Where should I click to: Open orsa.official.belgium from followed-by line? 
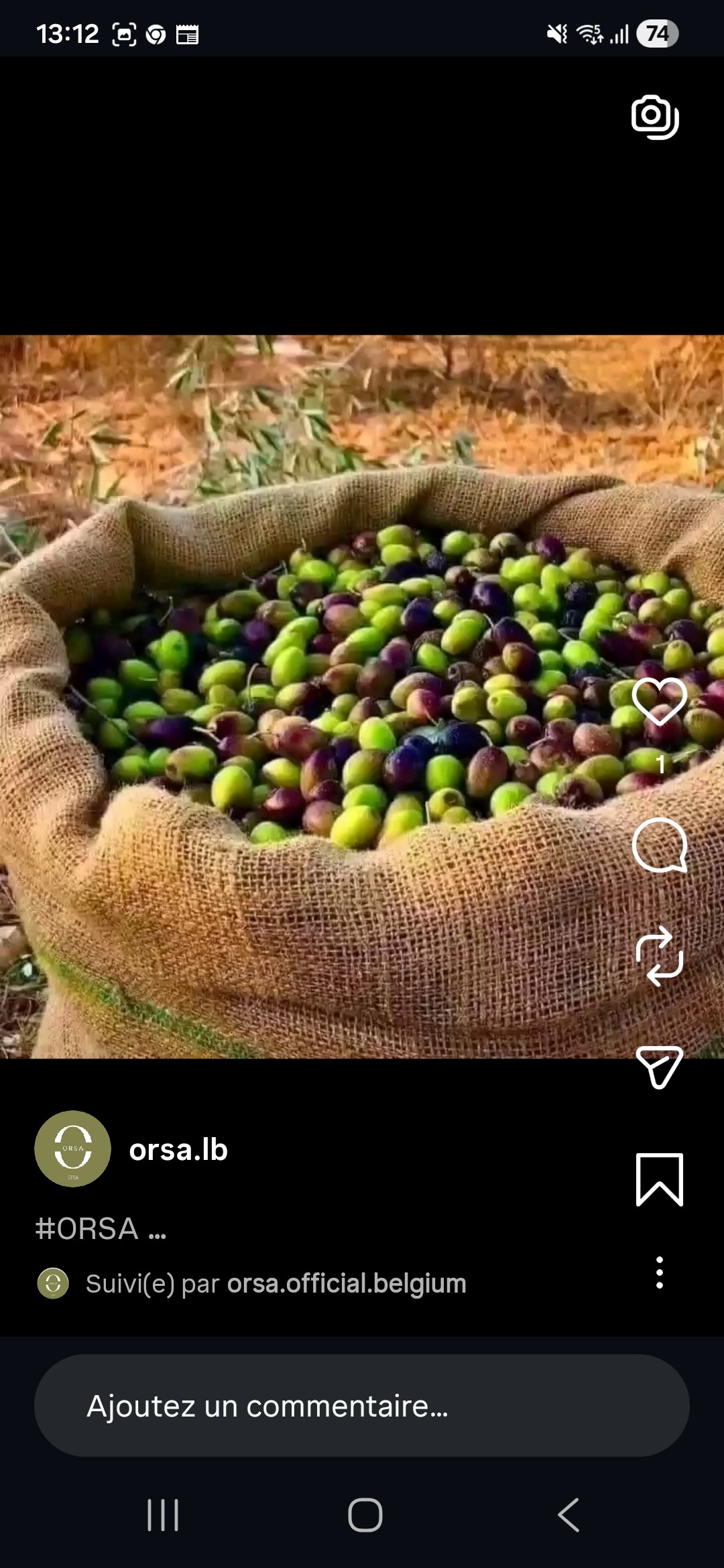click(346, 1283)
